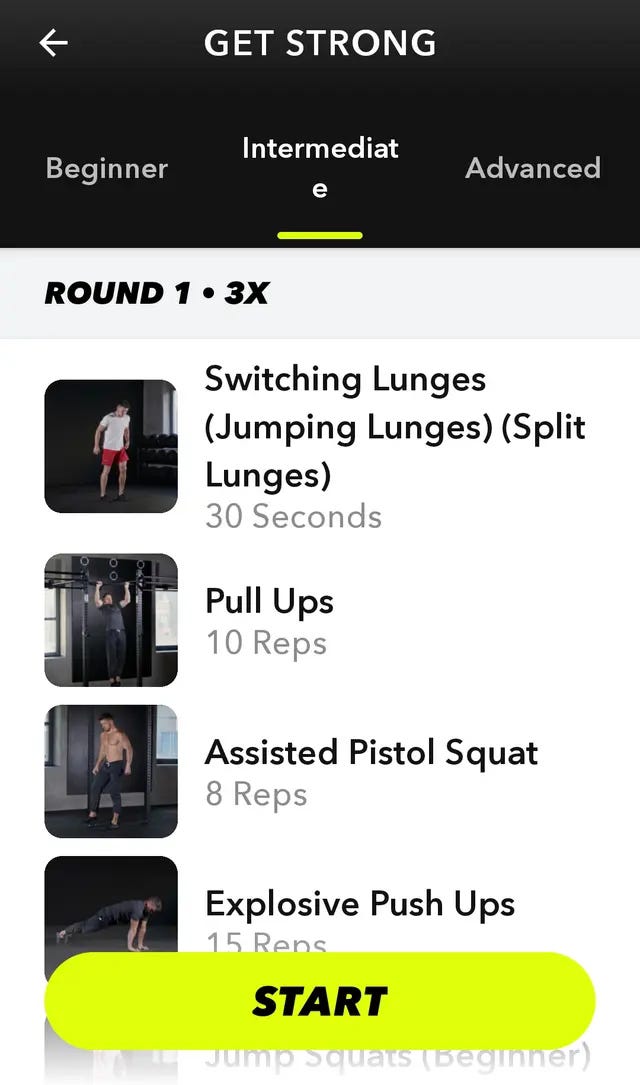Select the Intermediate tab
The width and height of the screenshot is (640, 1085).
[x=320, y=167]
